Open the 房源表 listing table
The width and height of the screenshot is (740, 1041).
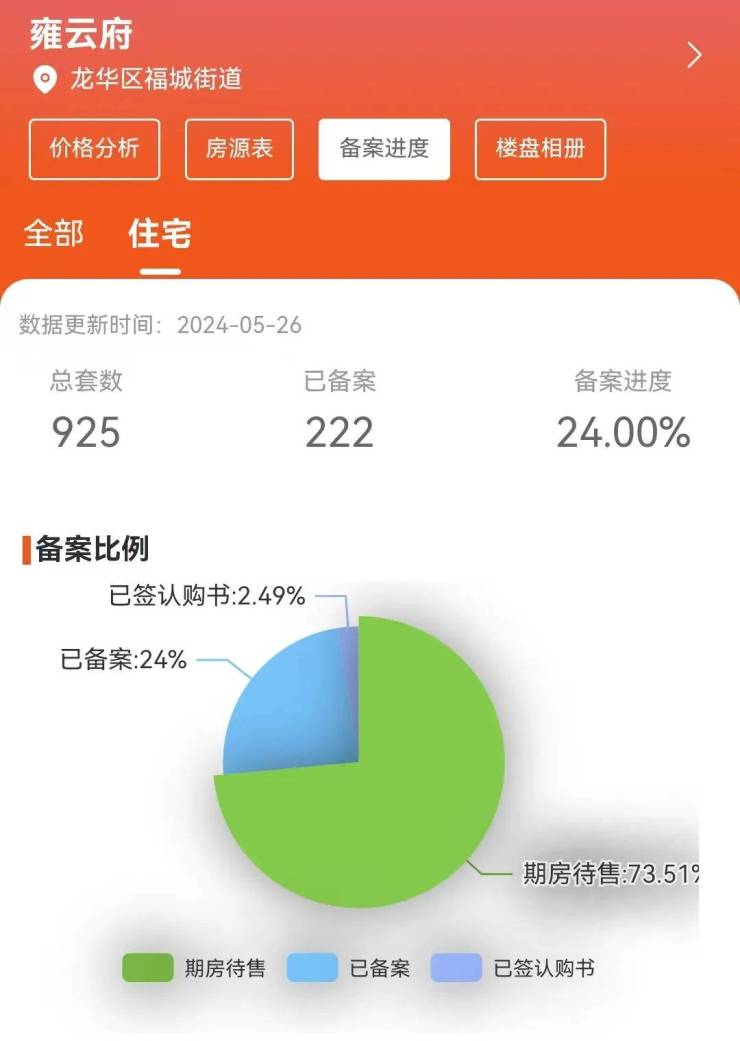coord(239,149)
